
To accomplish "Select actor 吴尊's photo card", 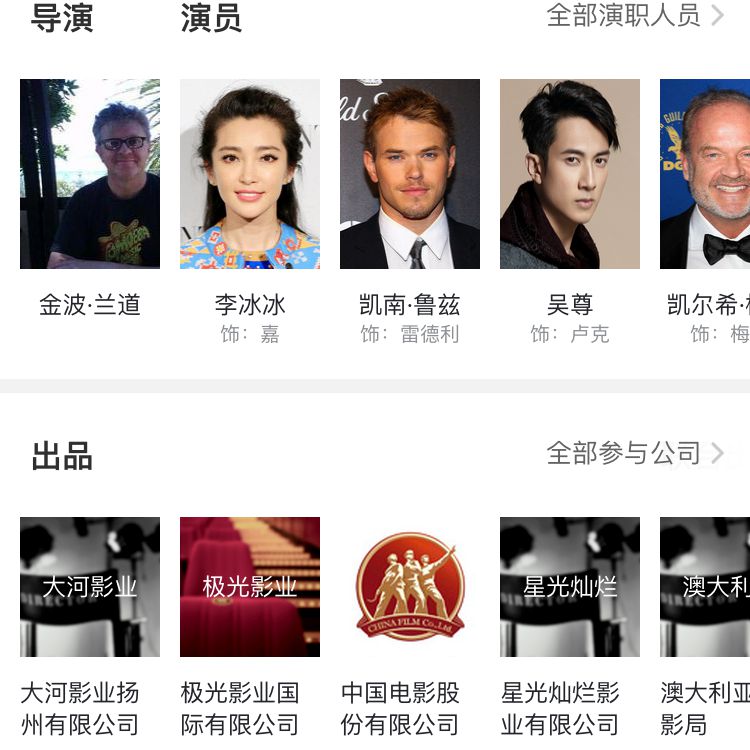I will [570, 175].
